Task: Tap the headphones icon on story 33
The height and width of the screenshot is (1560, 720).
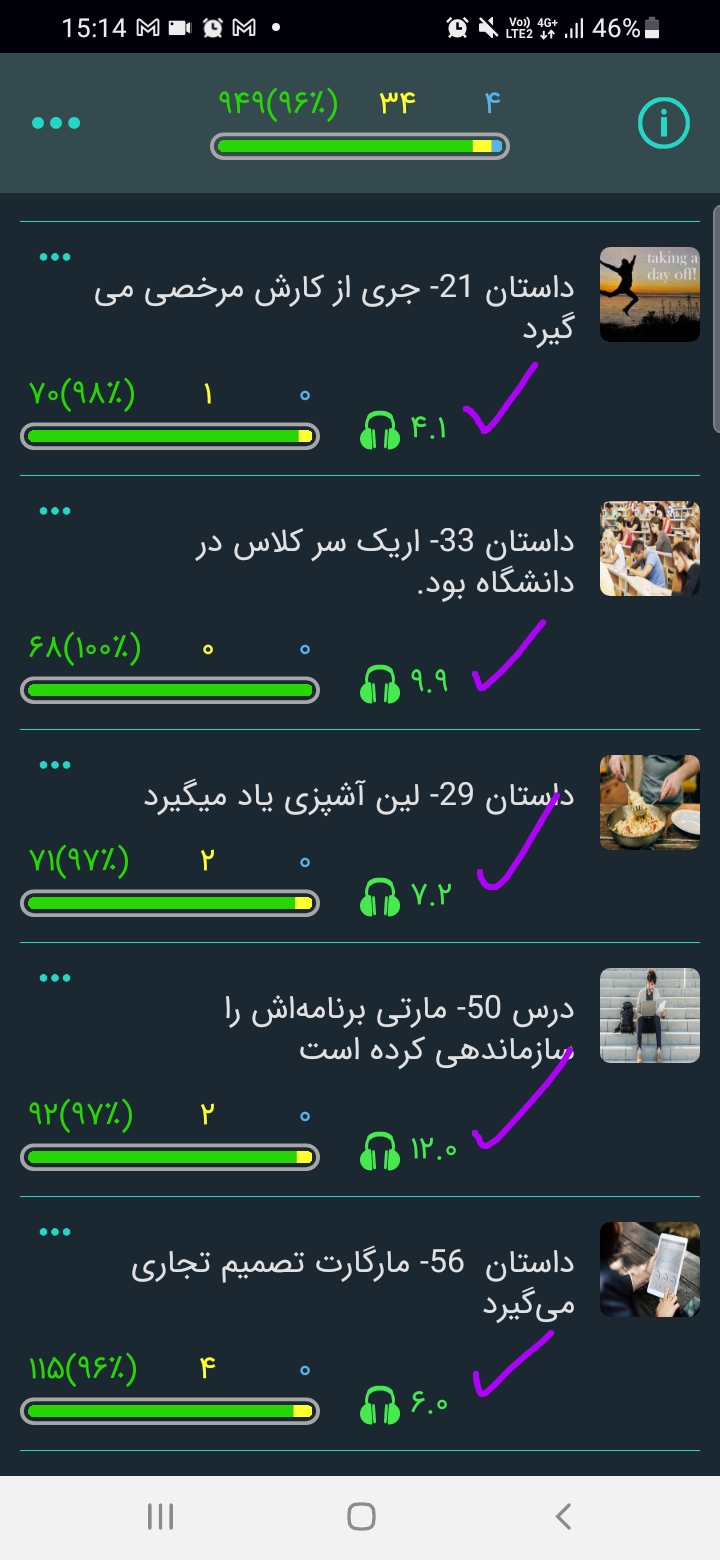Action: tap(380, 685)
